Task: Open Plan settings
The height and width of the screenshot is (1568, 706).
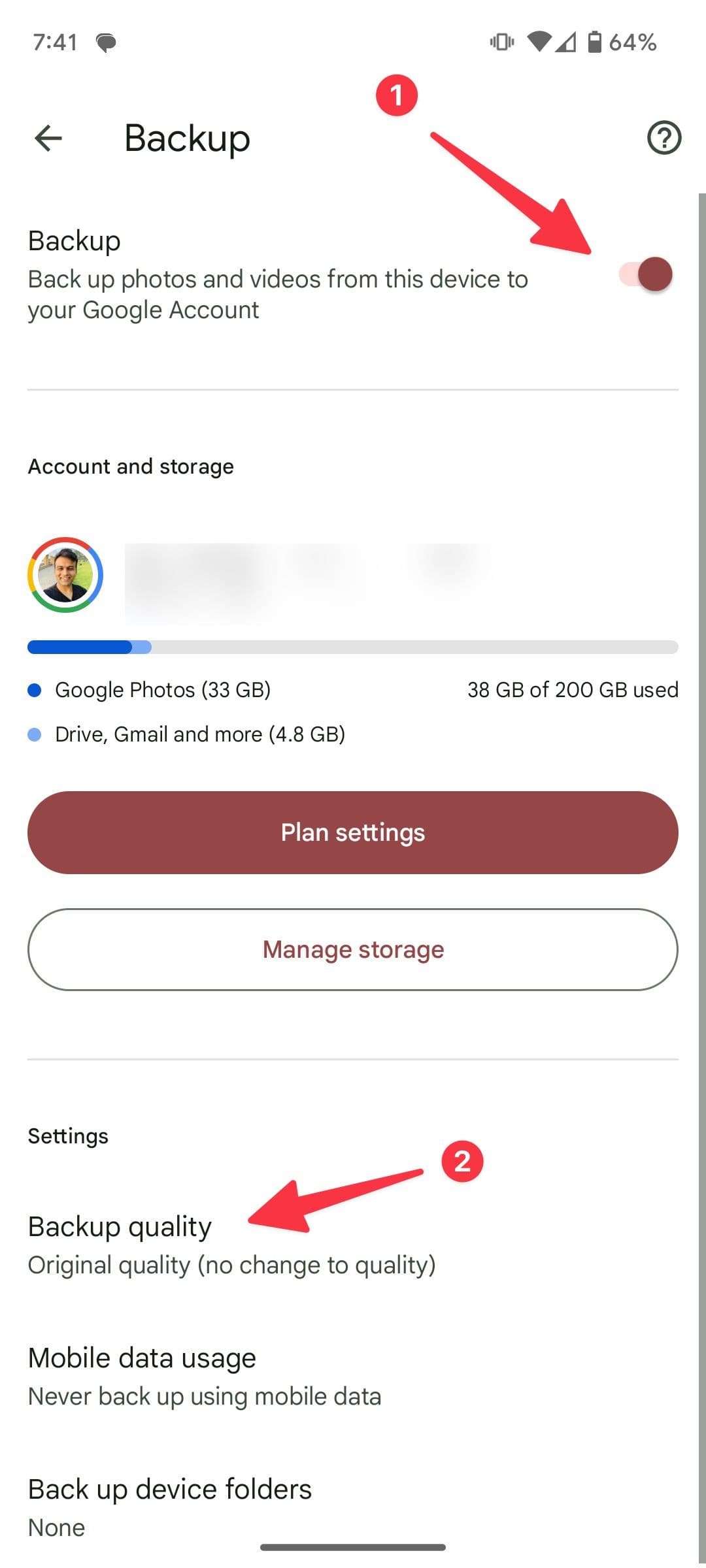Action: coord(353,833)
